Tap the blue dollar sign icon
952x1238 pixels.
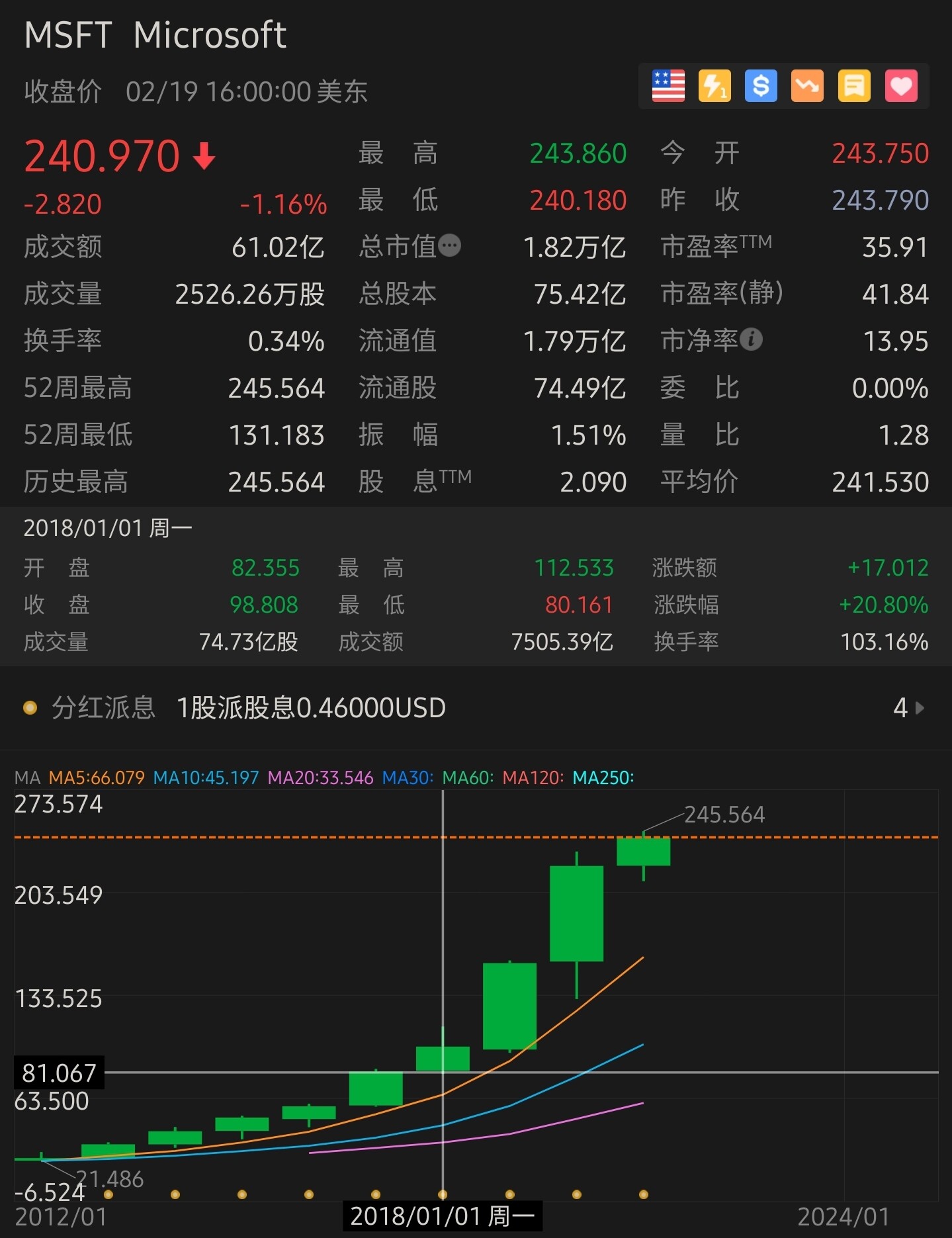point(761,86)
